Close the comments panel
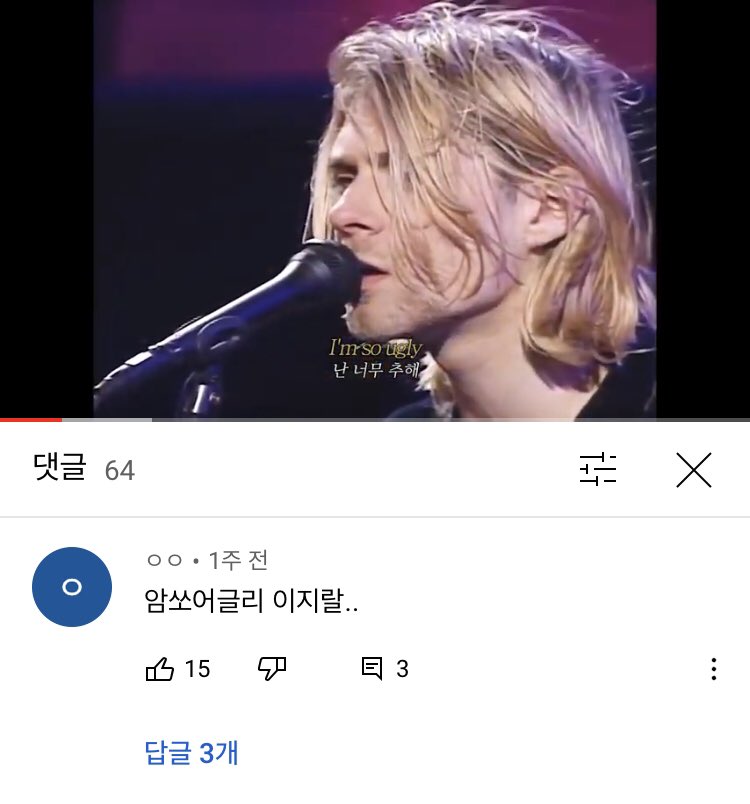The height and width of the screenshot is (804, 750). click(693, 469)
